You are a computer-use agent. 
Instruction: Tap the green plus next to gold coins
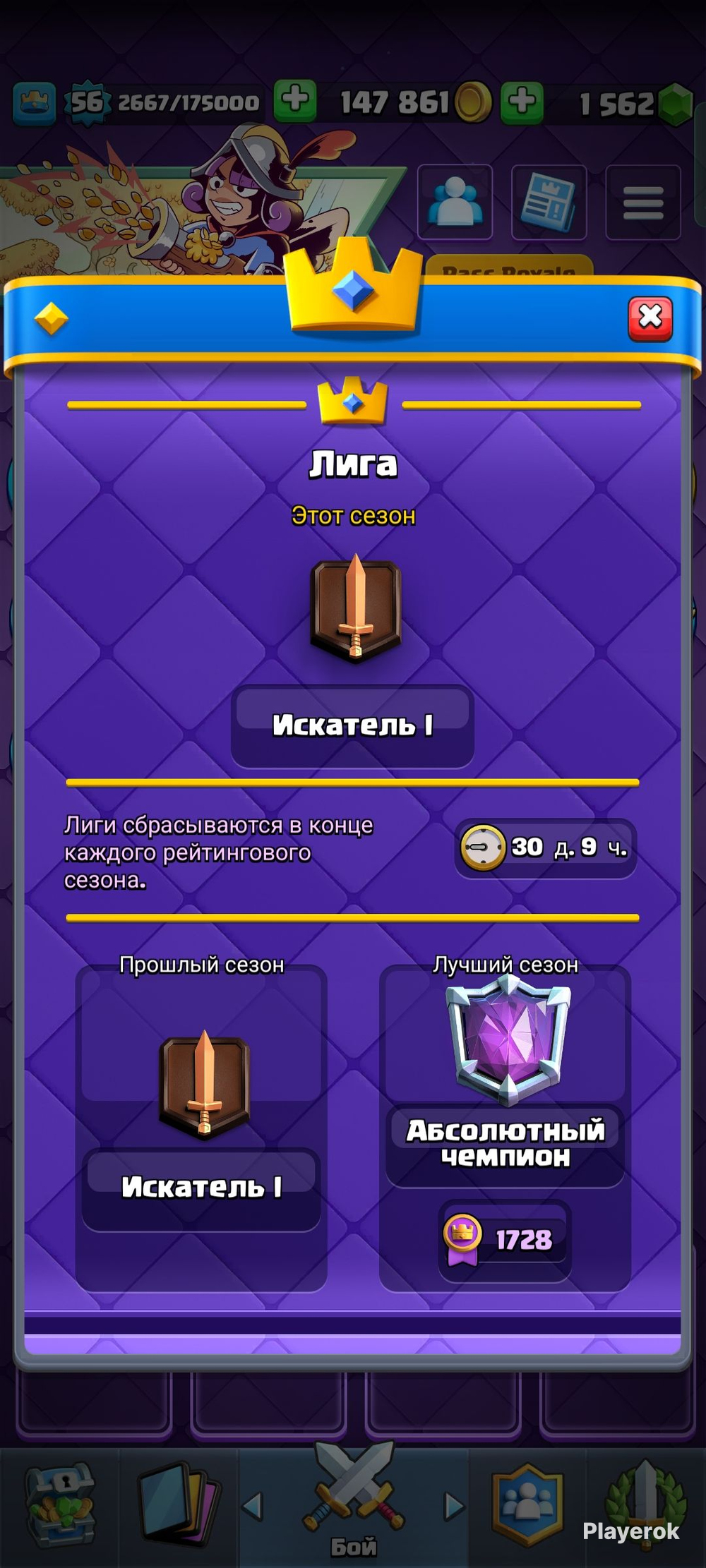522,102
